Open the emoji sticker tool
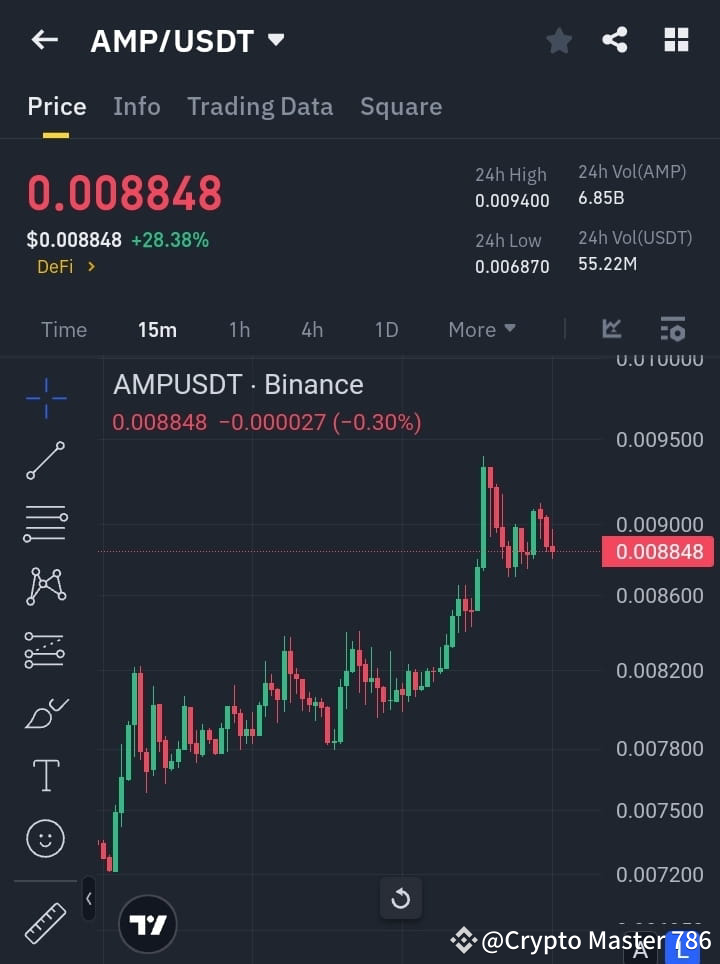The width and height of the screenshot is (720, 964). point(45,838)
